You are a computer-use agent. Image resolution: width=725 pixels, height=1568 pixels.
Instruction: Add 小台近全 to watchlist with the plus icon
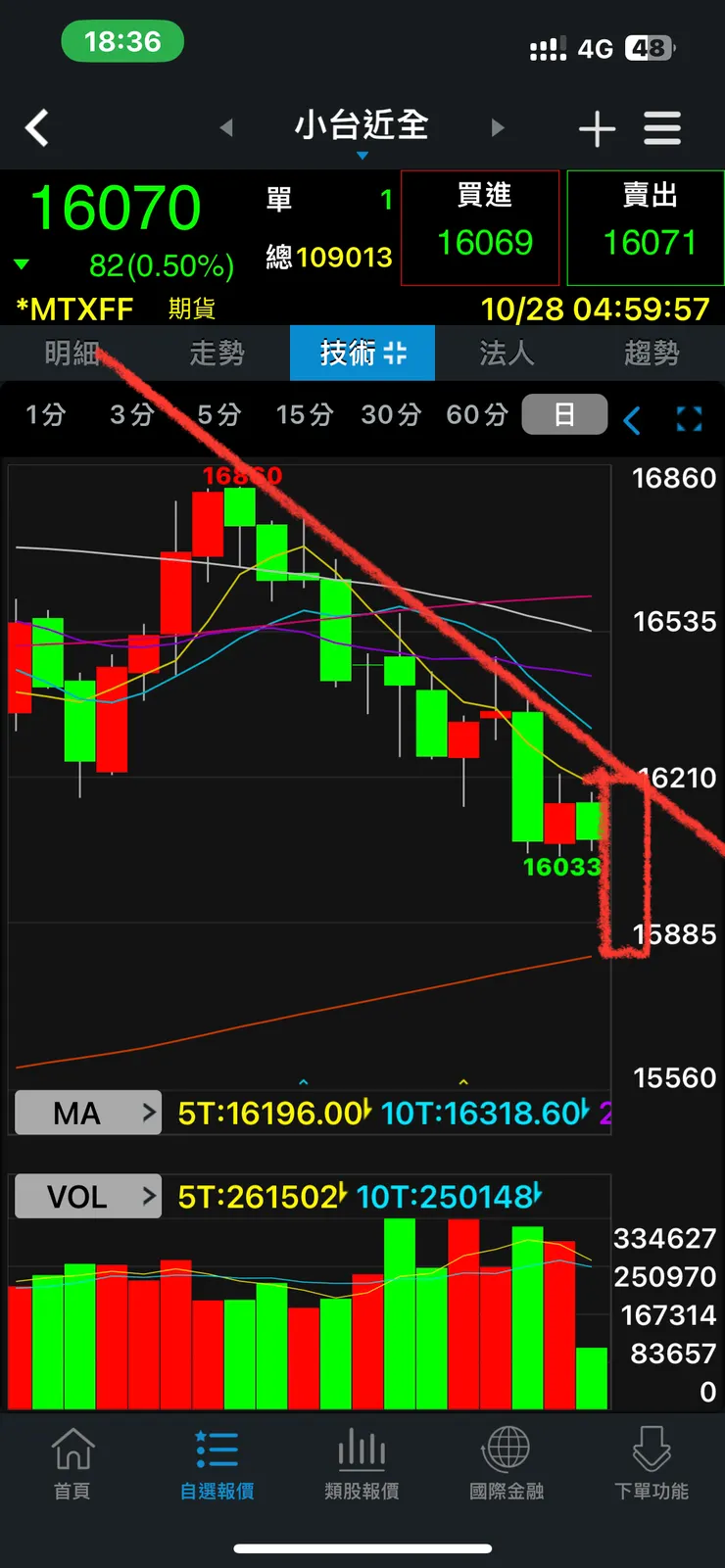click(597, 128)
